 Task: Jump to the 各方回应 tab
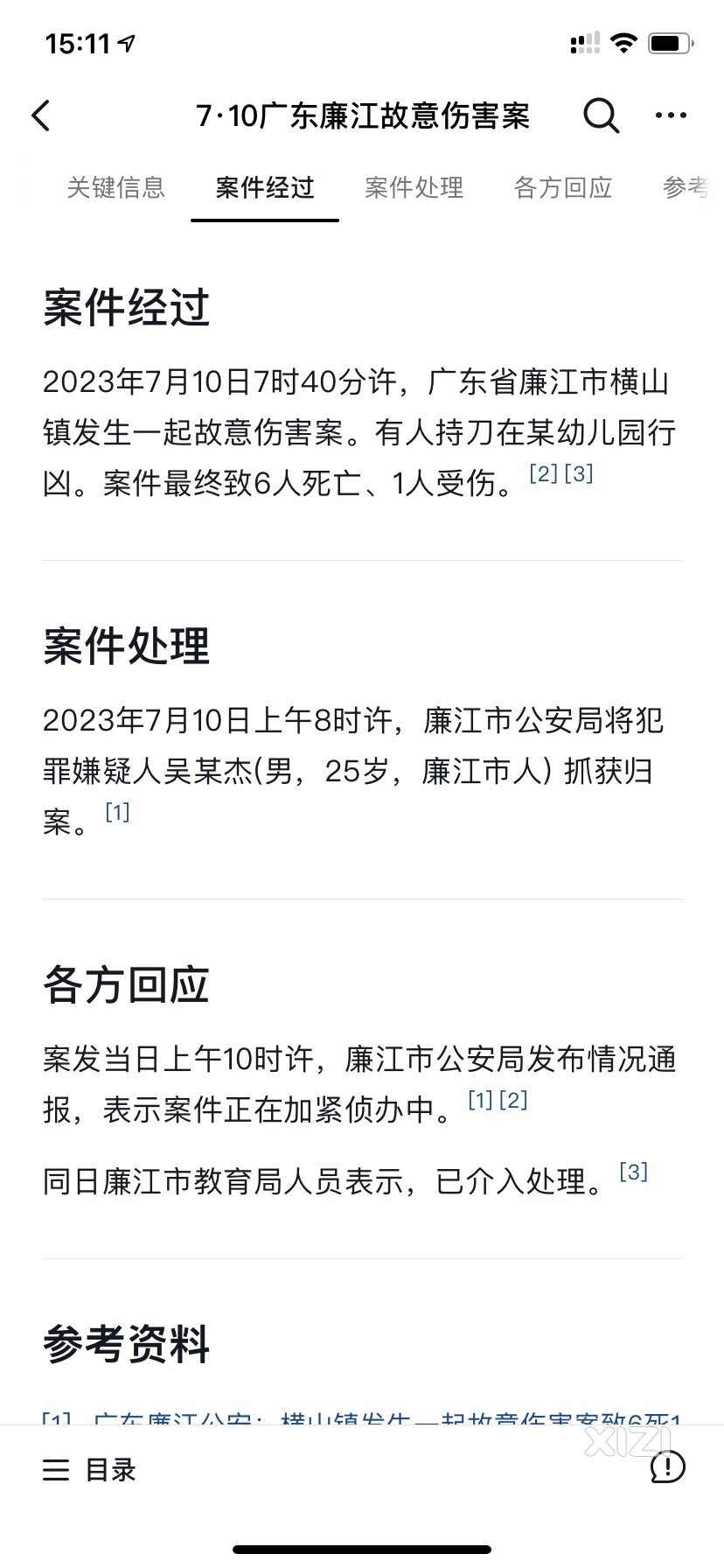(x=562, y=187)
